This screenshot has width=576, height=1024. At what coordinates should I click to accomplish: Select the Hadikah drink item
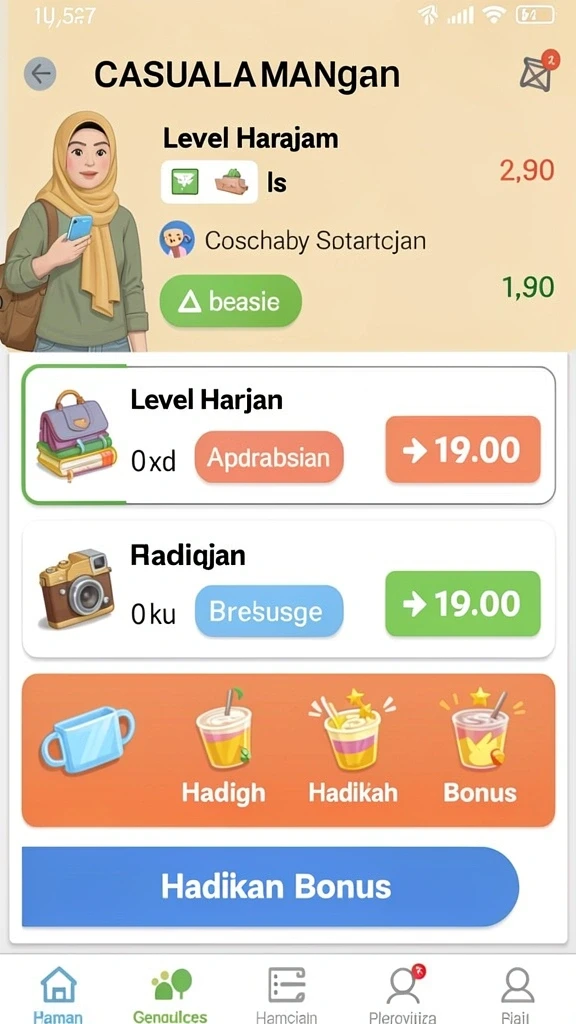click(x=353, y=746)
